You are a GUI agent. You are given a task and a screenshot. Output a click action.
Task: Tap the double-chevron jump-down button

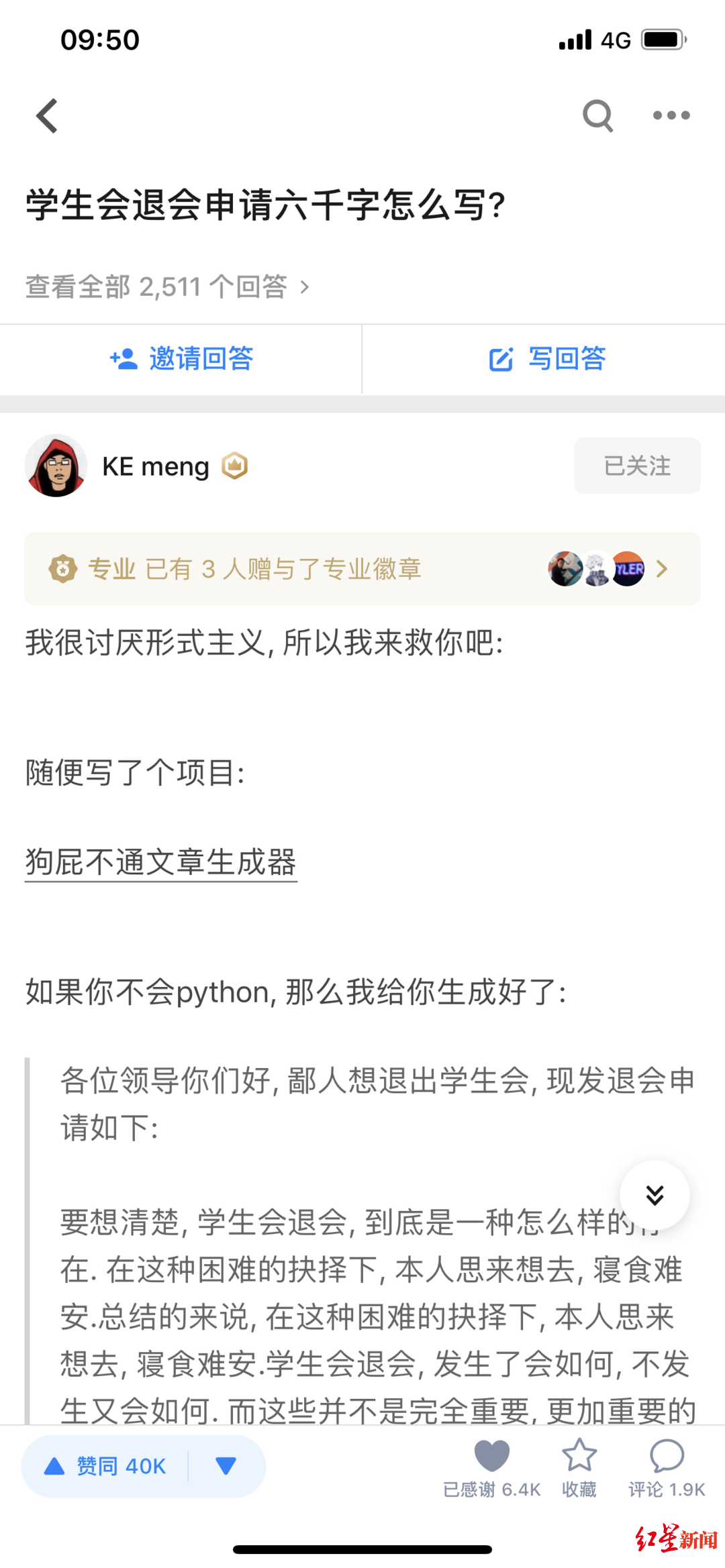point(655,1195)
